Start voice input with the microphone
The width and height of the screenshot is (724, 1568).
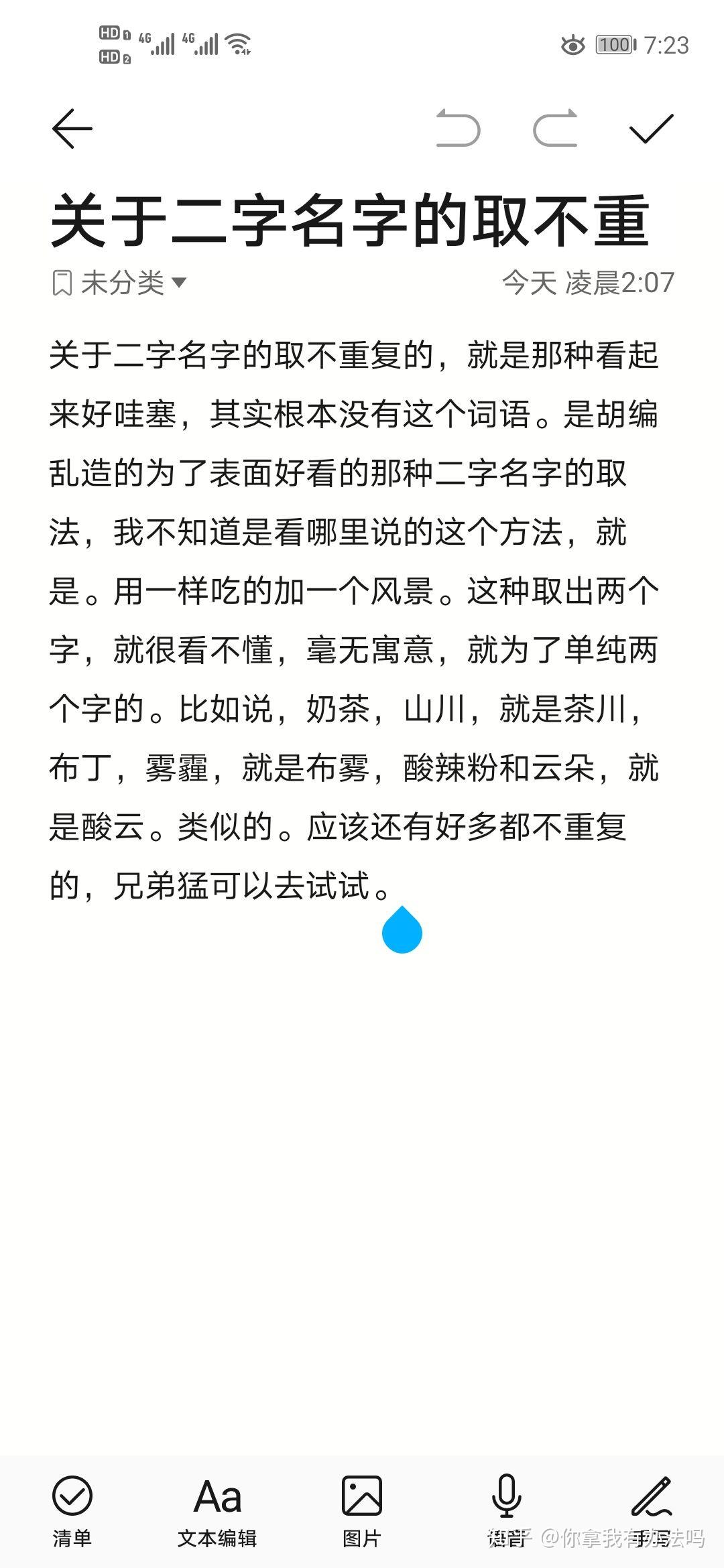[x=507, y=1512]
